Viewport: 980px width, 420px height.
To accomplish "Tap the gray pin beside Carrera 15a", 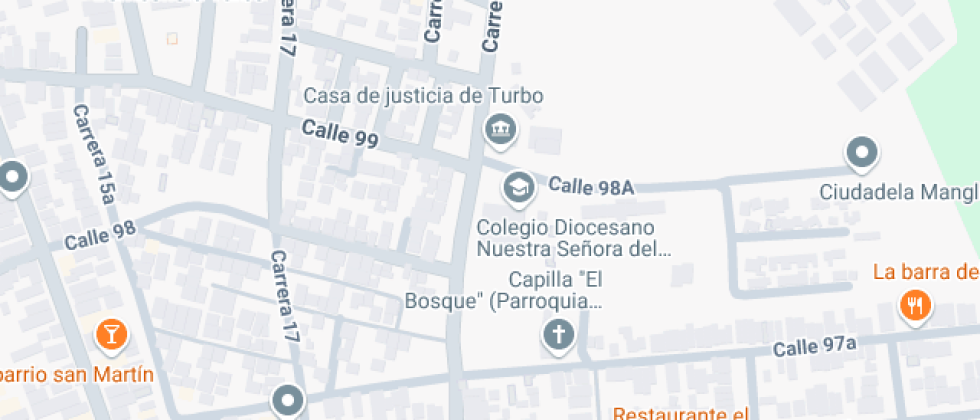I will 12,178.
